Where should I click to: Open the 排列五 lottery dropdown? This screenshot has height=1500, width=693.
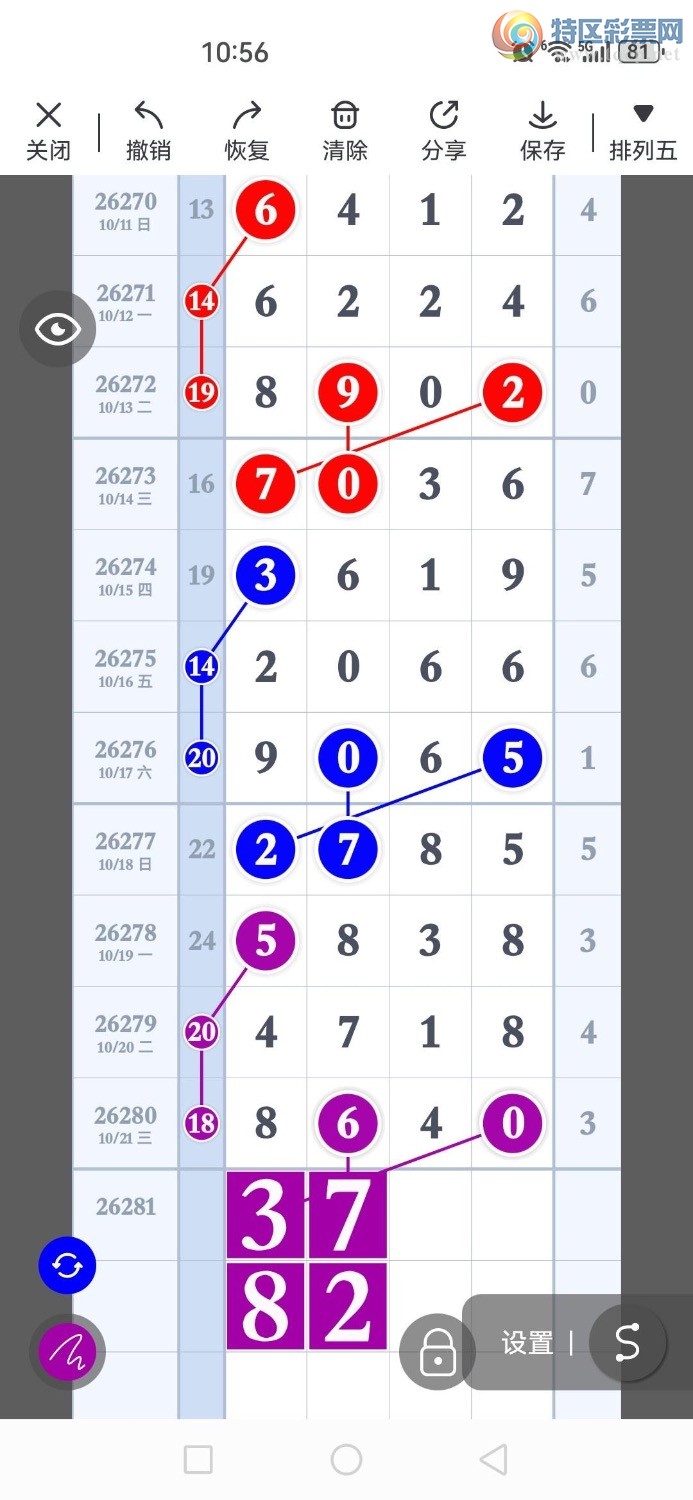643,131
